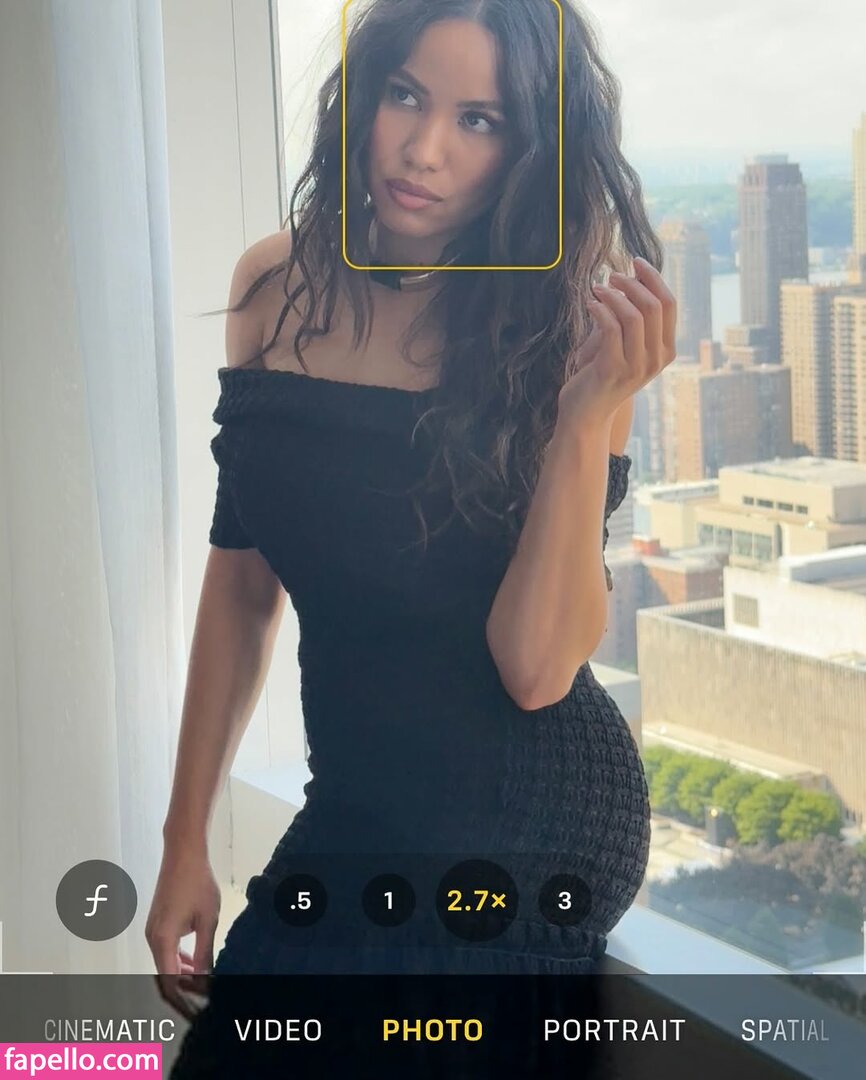Set the zoom level to 1
The height and width of the screenshot is (1080, 866).
389,901
